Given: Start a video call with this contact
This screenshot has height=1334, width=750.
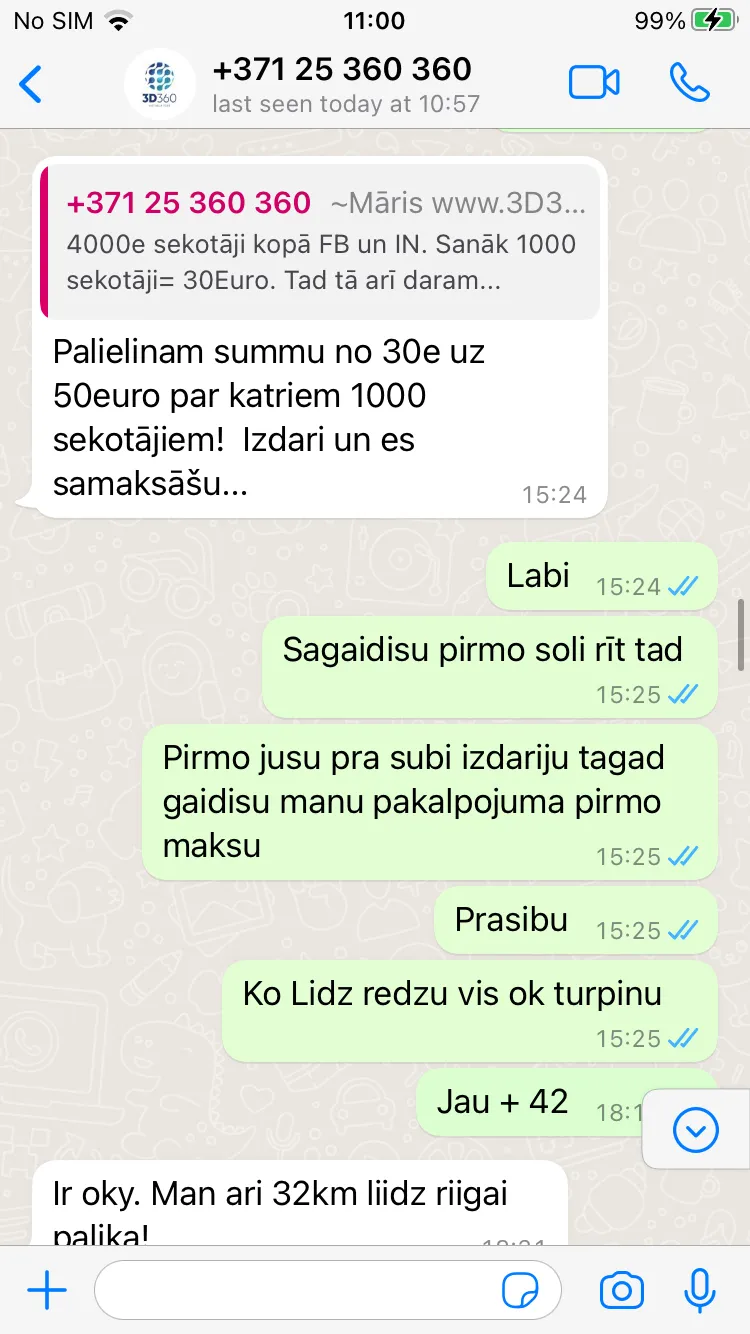Looking at the screenshot, I should click(x=594, y=83).
